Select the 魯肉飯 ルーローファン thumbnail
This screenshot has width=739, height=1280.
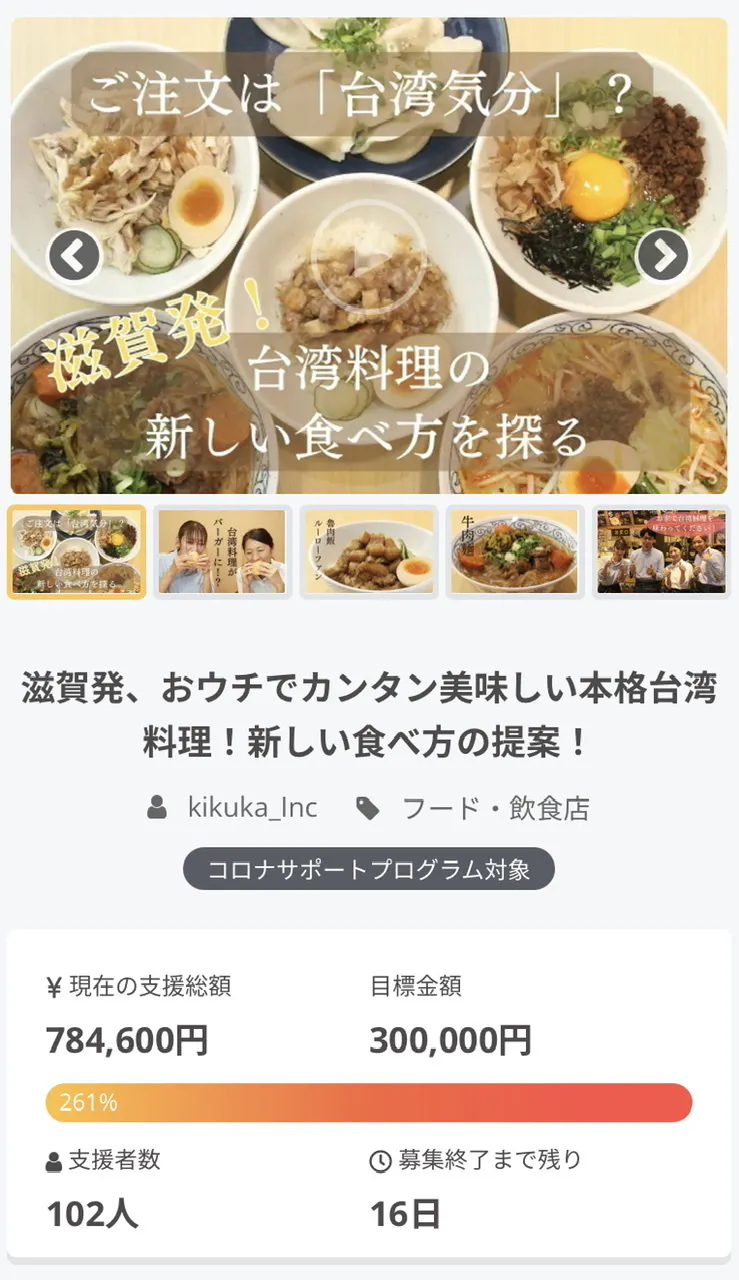click(369, 552)
